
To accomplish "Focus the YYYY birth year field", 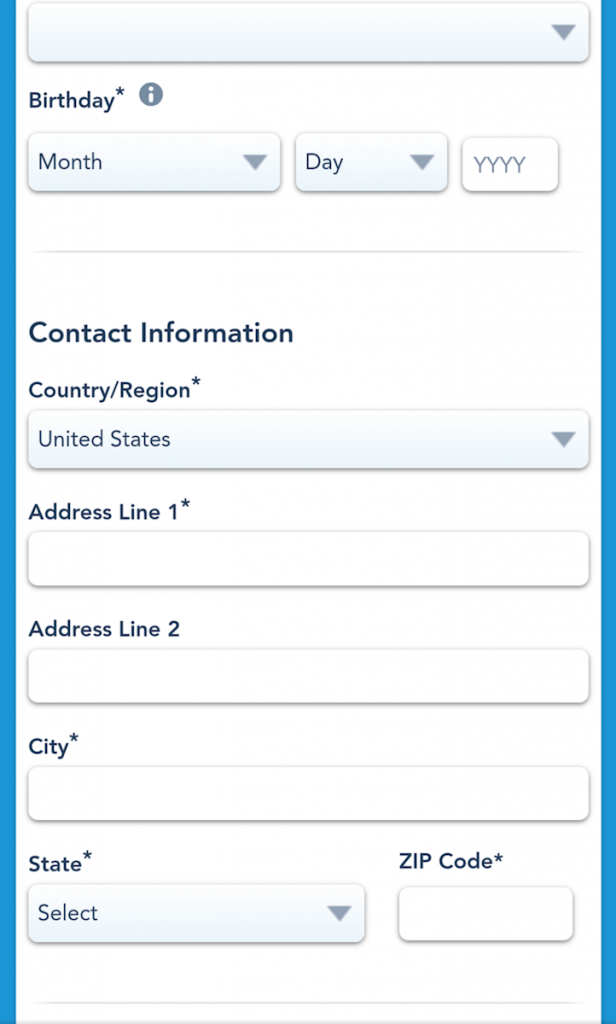I will click(510, 165).
